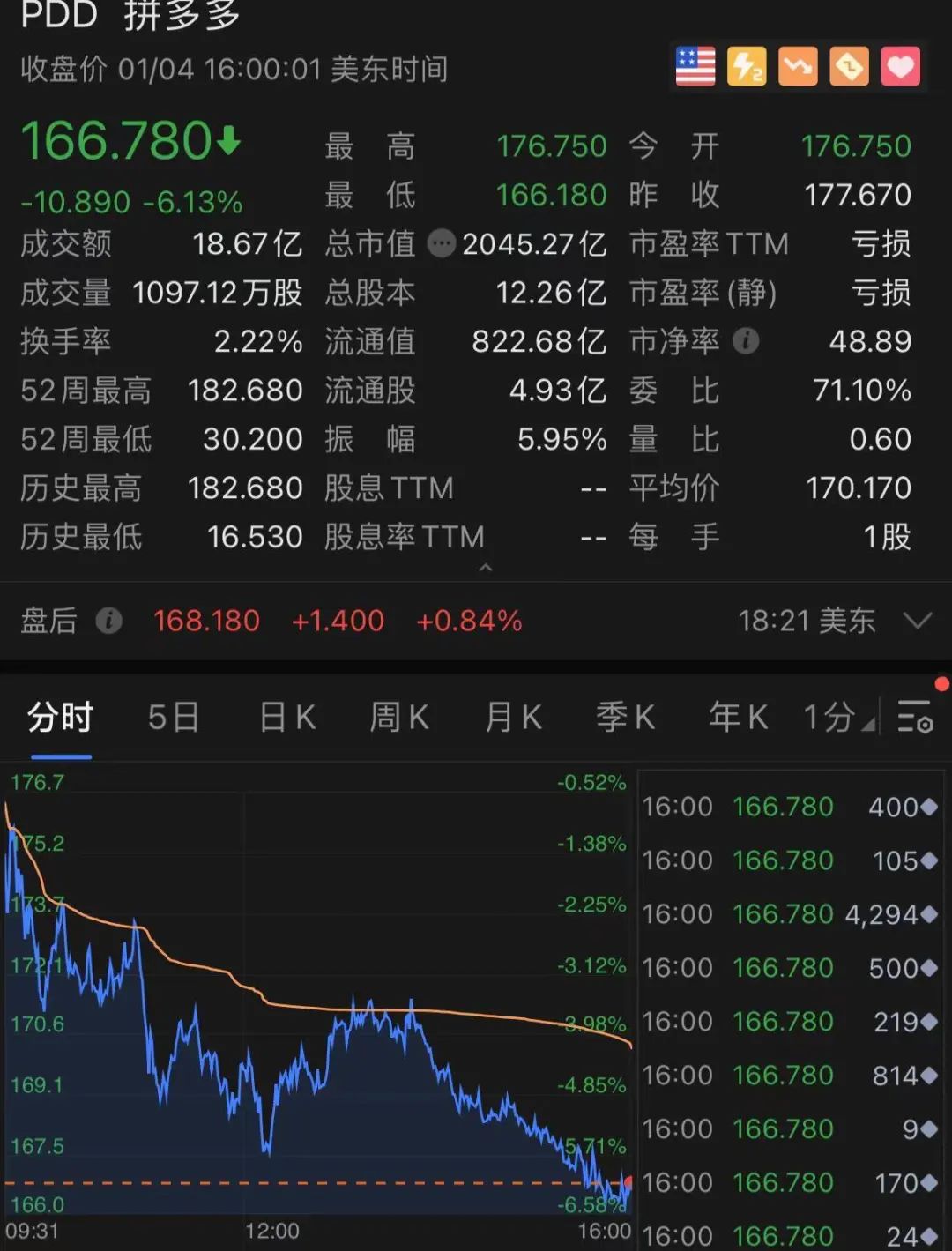
Task: Tap the orange downtrend chart icon
Action: 798,67
